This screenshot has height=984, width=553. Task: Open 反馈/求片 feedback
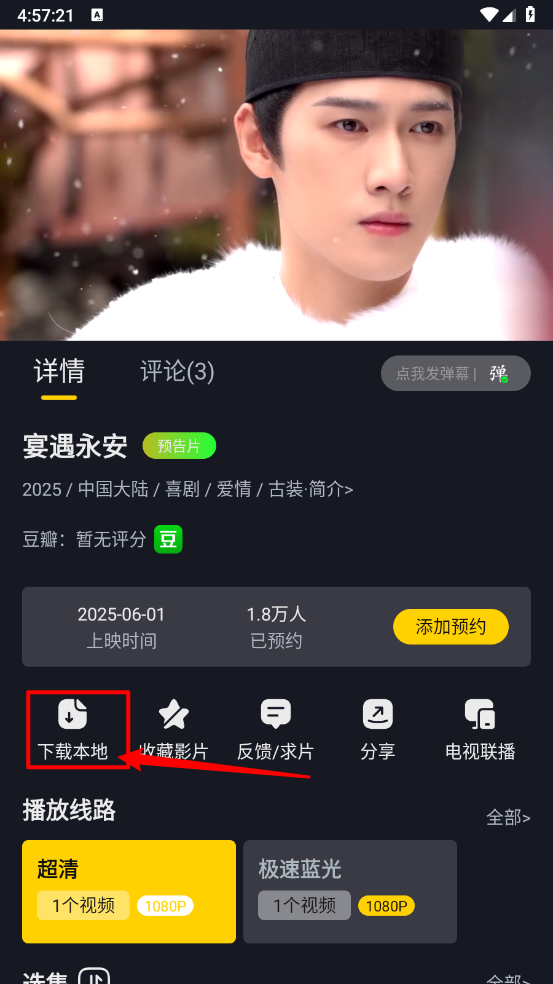pos(276,730)
